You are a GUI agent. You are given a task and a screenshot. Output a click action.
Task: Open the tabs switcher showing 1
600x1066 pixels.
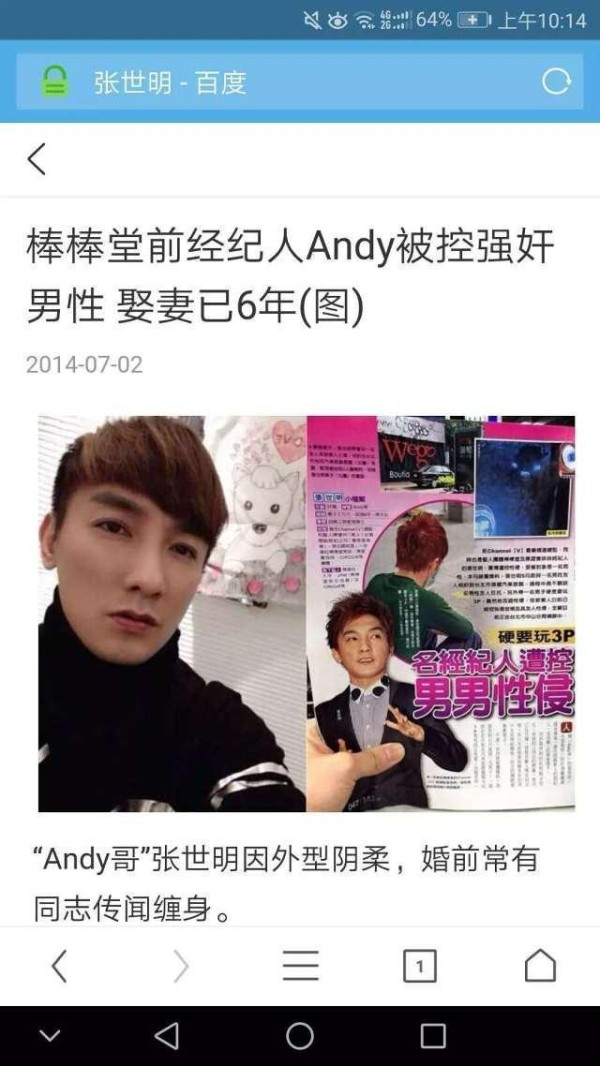[x=420, y=966]
